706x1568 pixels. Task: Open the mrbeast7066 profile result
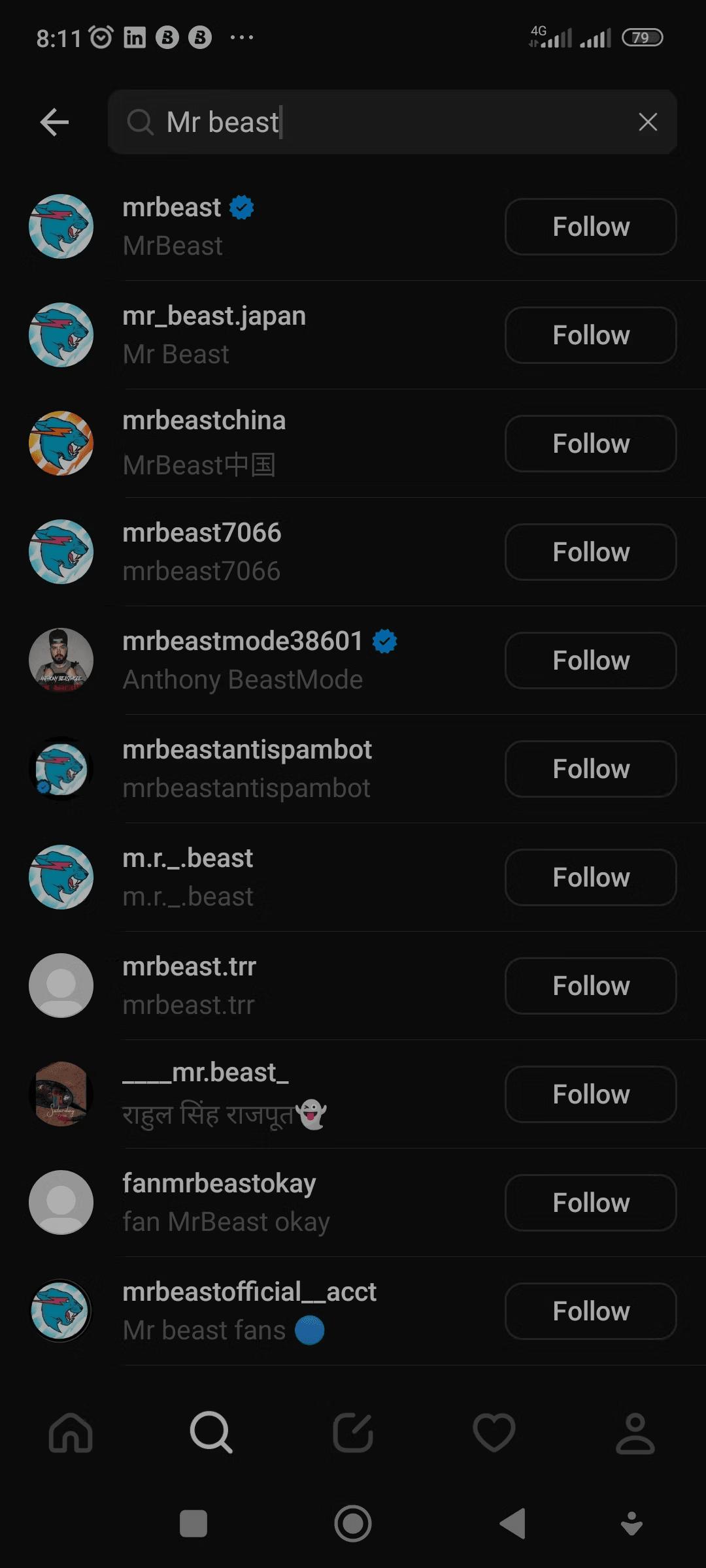(x=201, y=551)
